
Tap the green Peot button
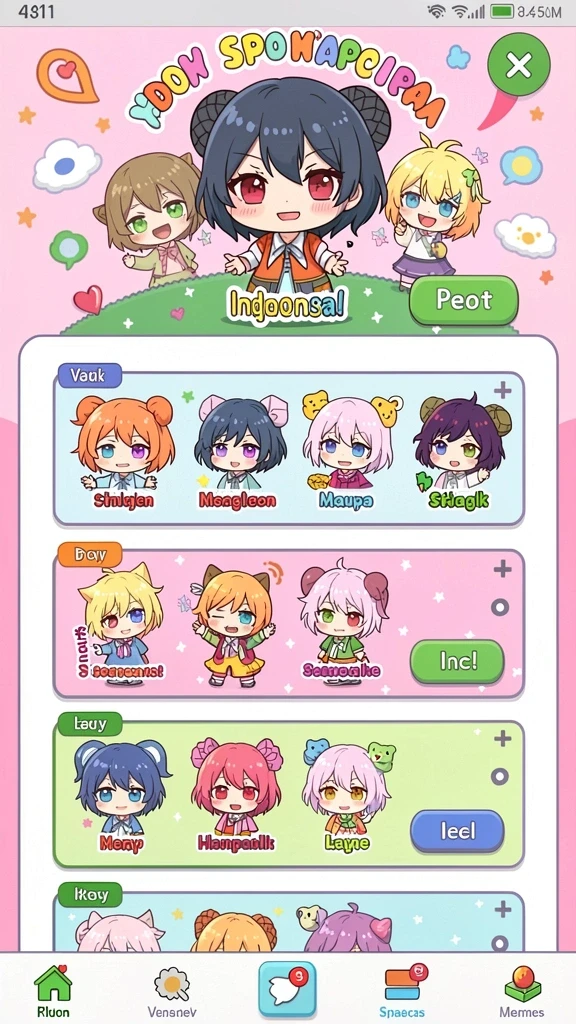click(464, 300)
